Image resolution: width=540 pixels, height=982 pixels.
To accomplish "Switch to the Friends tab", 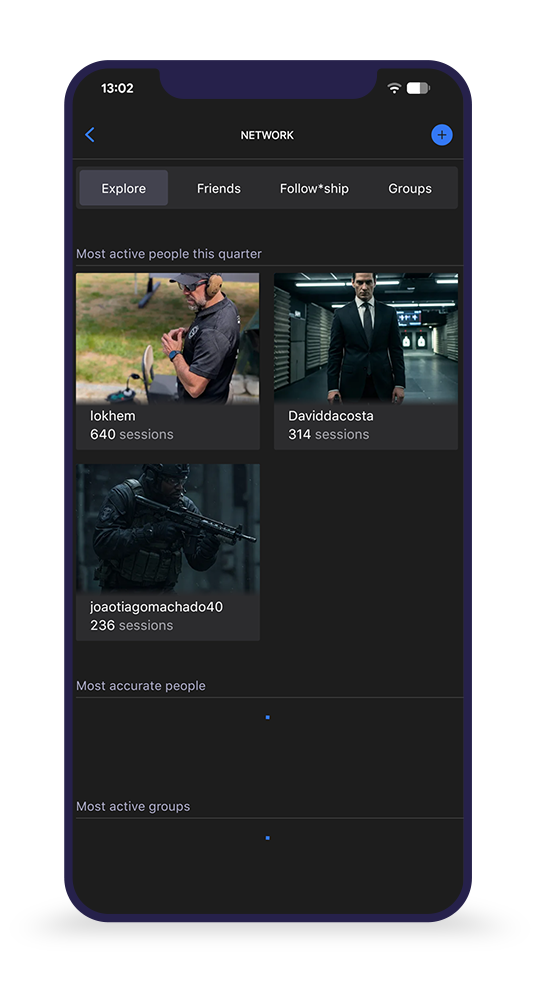I will (219, 188).
